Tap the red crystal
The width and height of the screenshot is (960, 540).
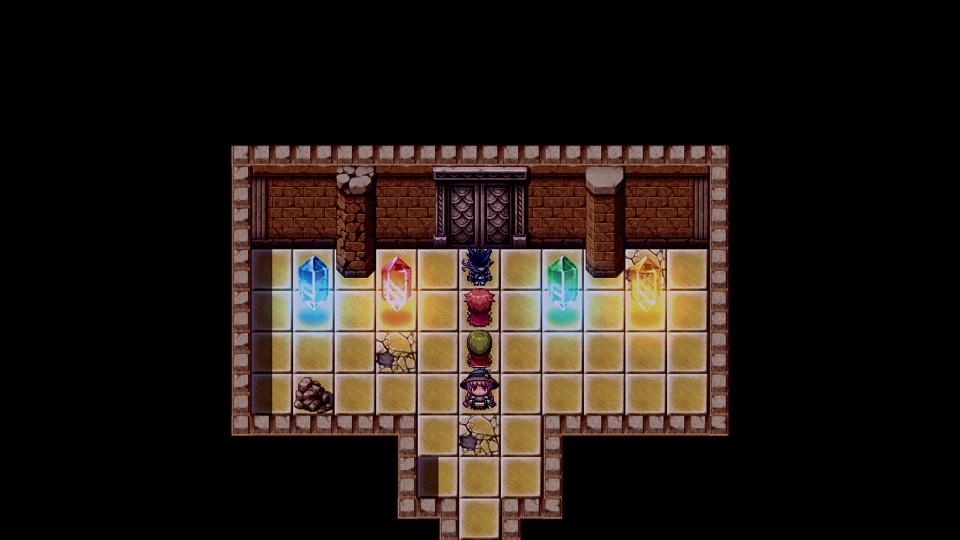tap(397, 284)
